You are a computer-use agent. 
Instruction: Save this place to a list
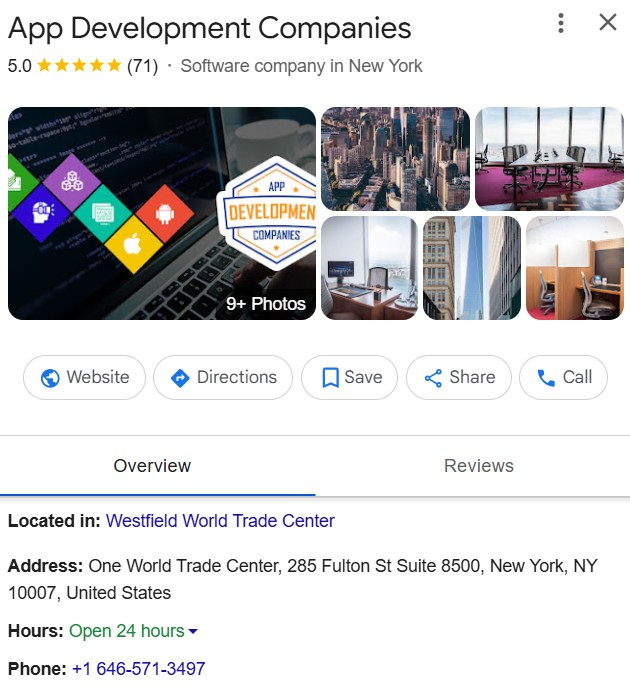pos(350,378)
